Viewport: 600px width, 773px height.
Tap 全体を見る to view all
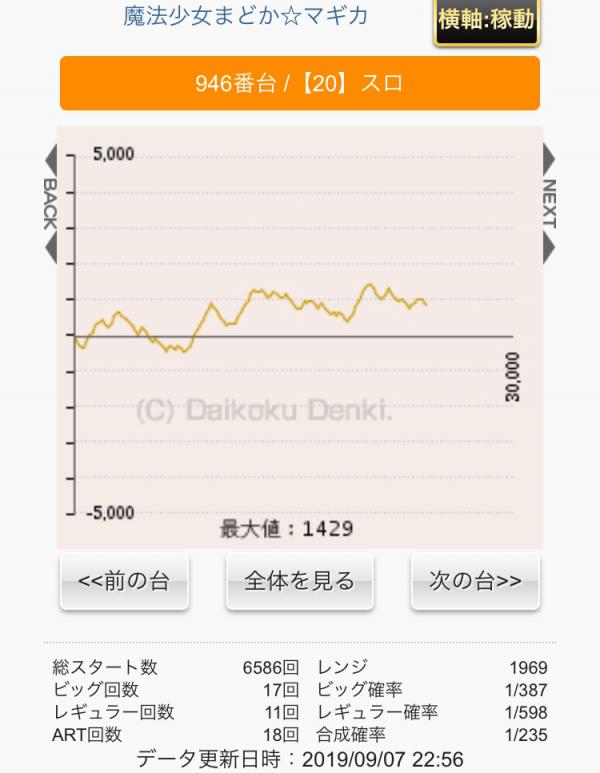tap(300, 581)
